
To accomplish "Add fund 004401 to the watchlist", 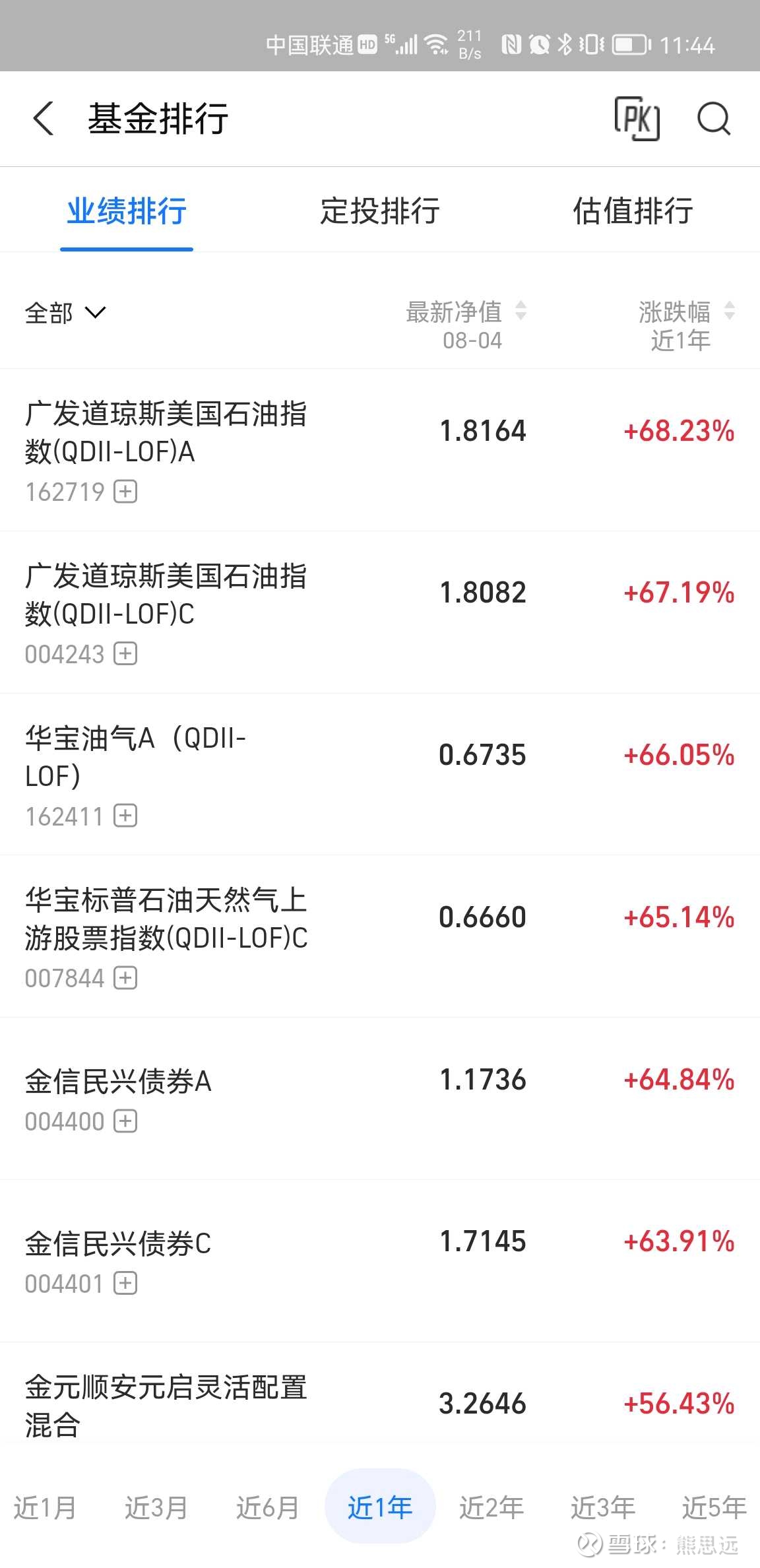I will coord(125,1284).
